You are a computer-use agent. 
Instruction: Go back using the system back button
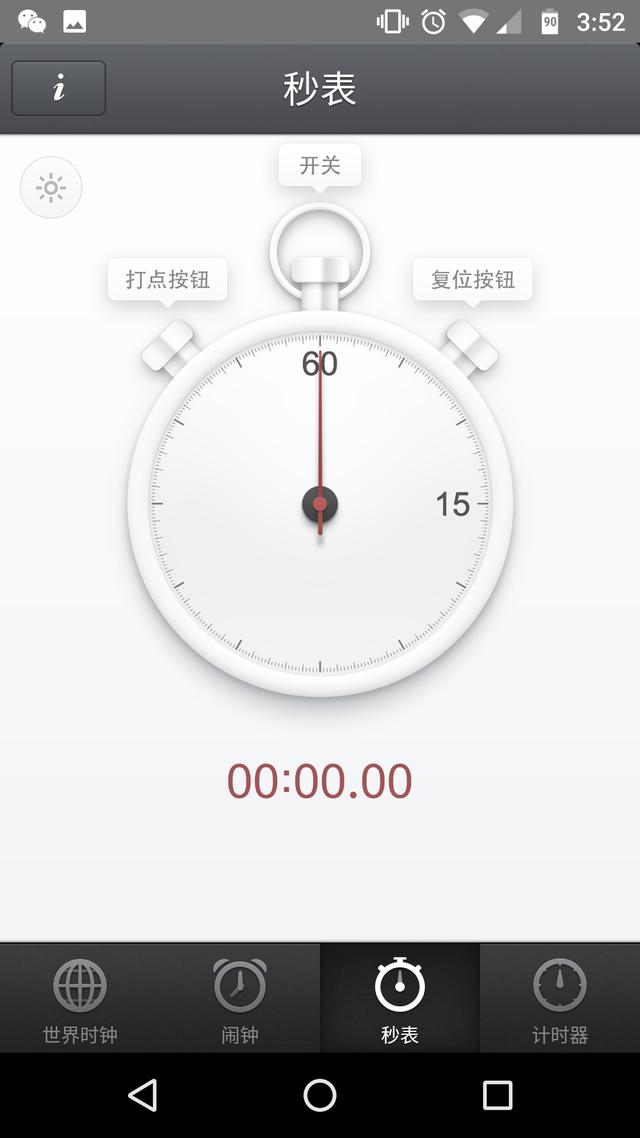tap(143, 1095)
